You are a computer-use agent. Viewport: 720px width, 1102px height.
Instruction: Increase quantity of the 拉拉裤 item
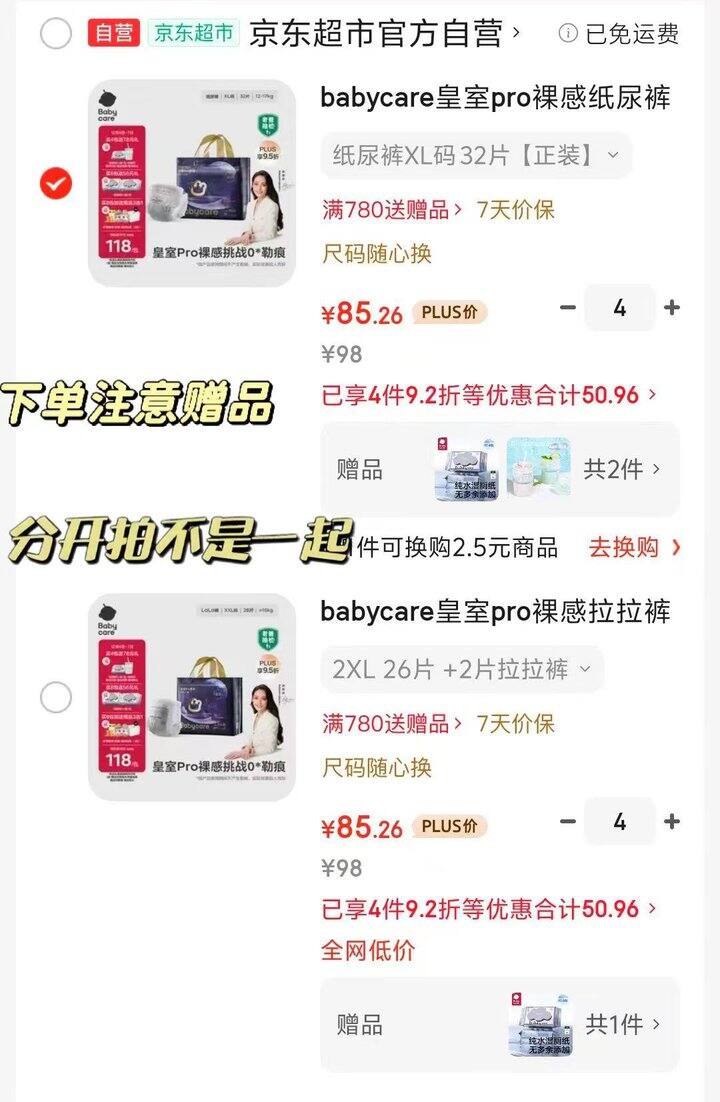(672, 822)
